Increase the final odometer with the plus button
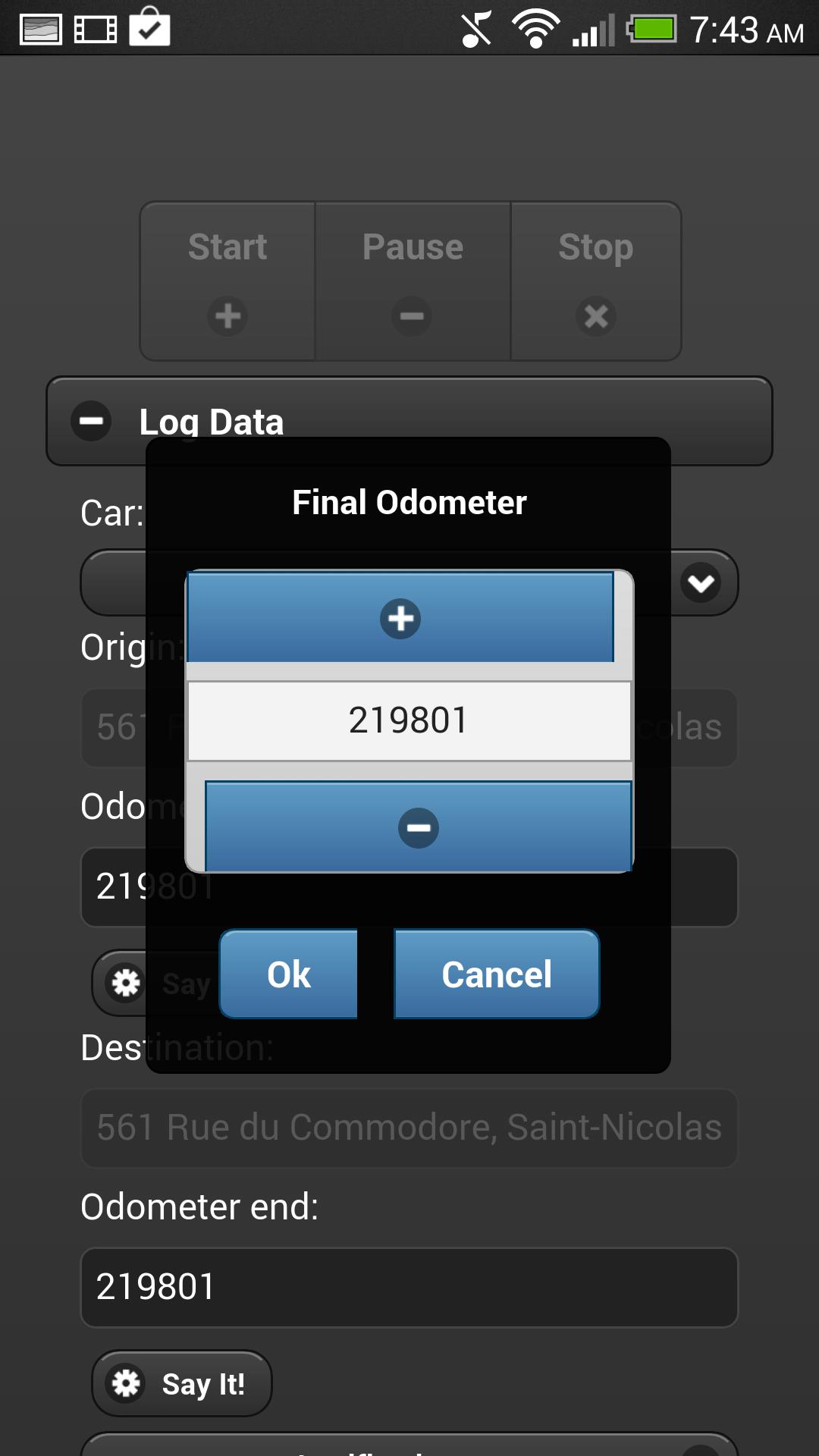The width and height of the screenshot is (819, 1456). coord(400,618)
